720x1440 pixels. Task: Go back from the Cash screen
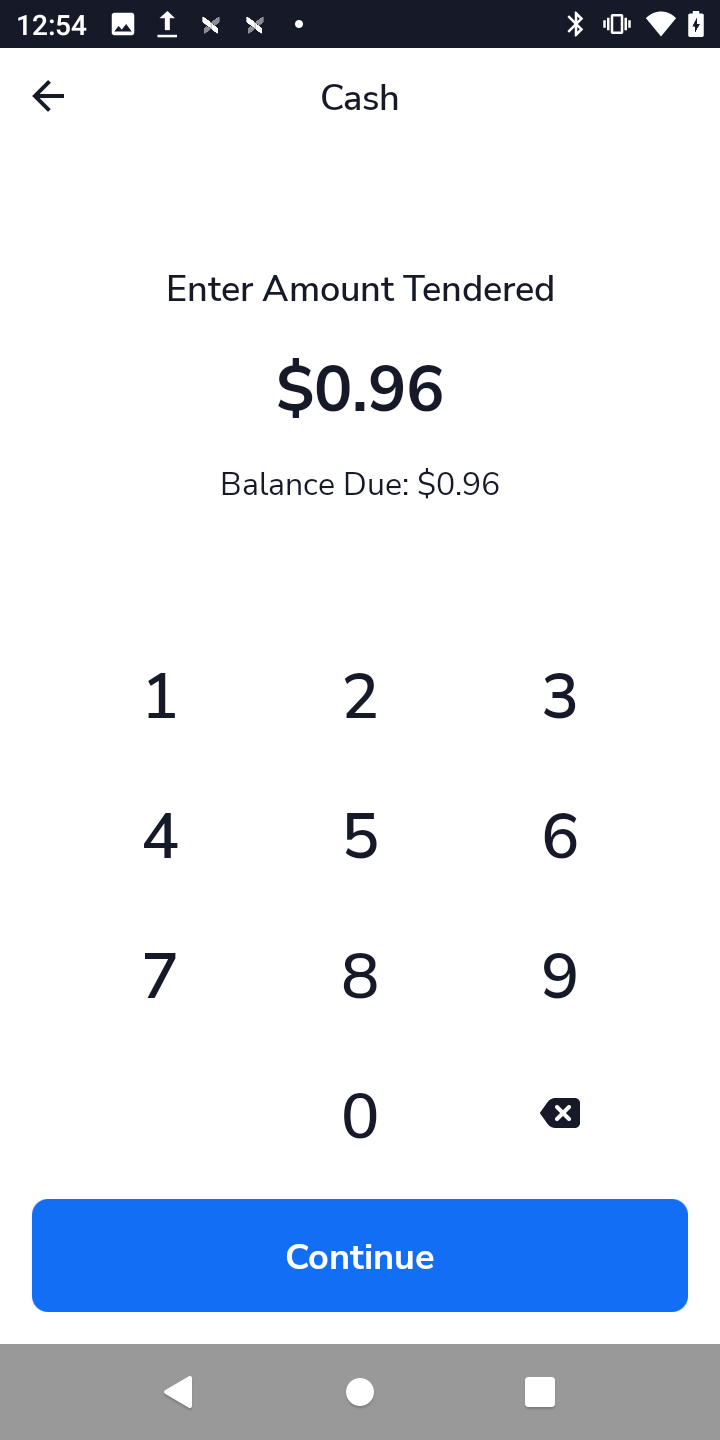click(48, 96)
